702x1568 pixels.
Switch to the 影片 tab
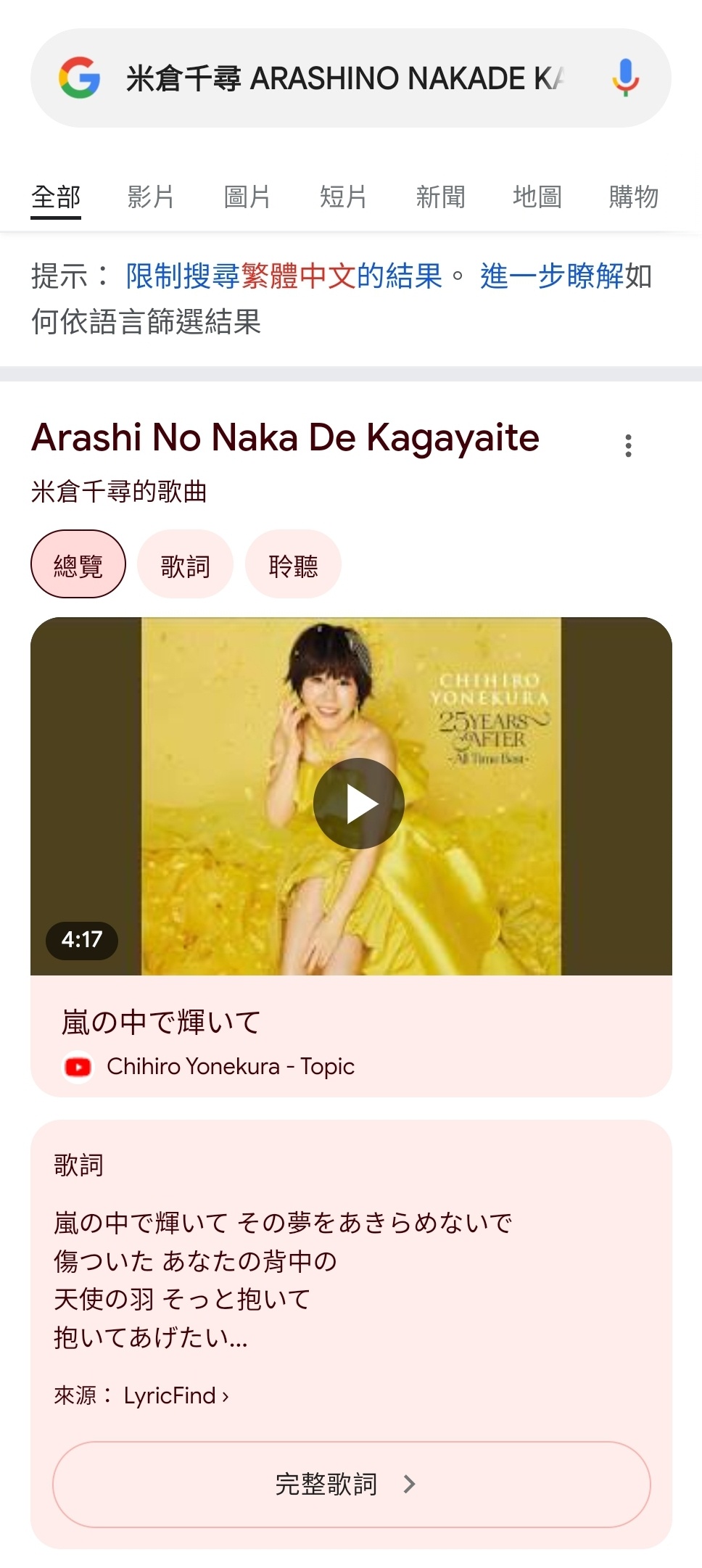click(151, 197)
